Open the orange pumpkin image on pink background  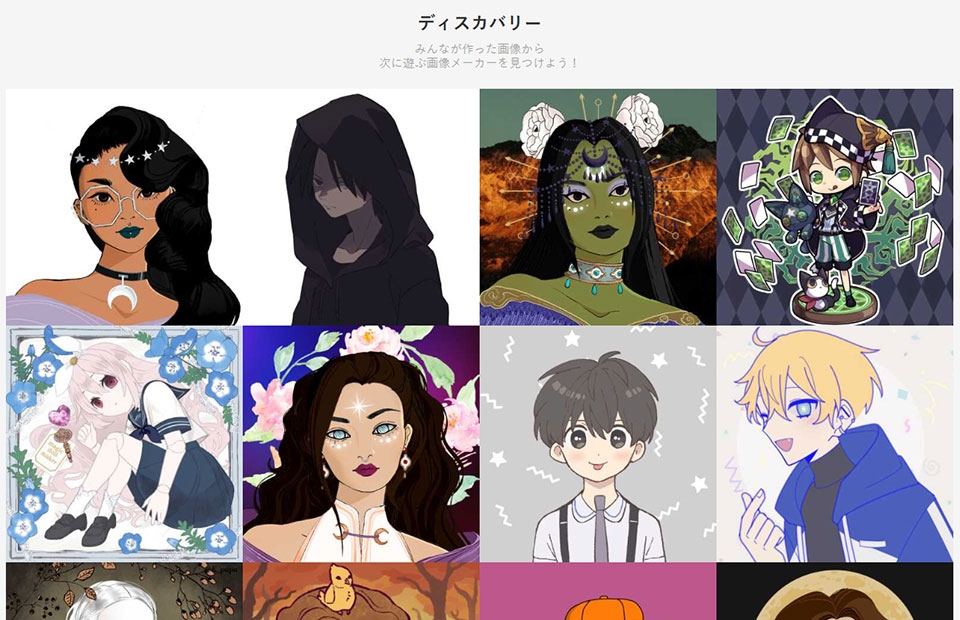click(x=598, y=592)
